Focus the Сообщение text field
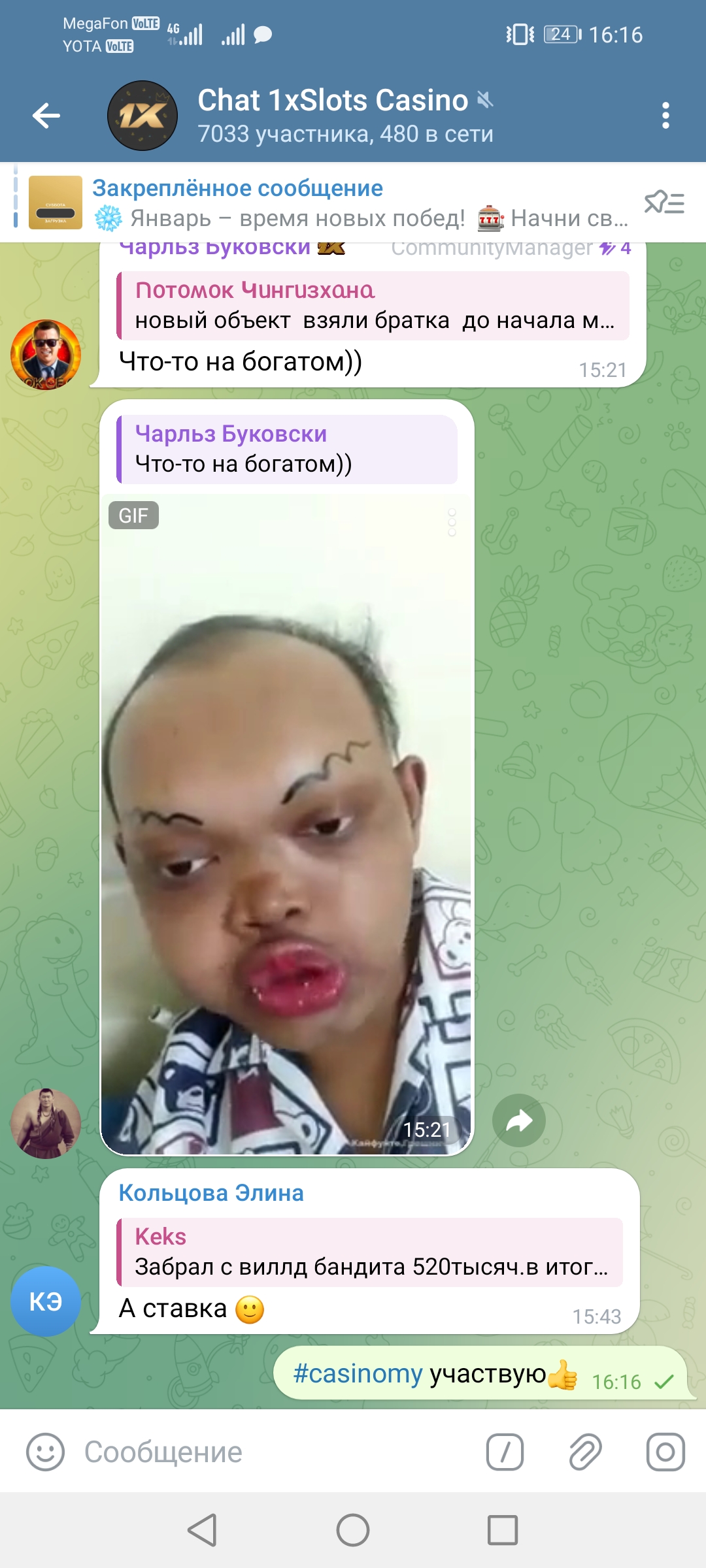 click(275, 1452)
